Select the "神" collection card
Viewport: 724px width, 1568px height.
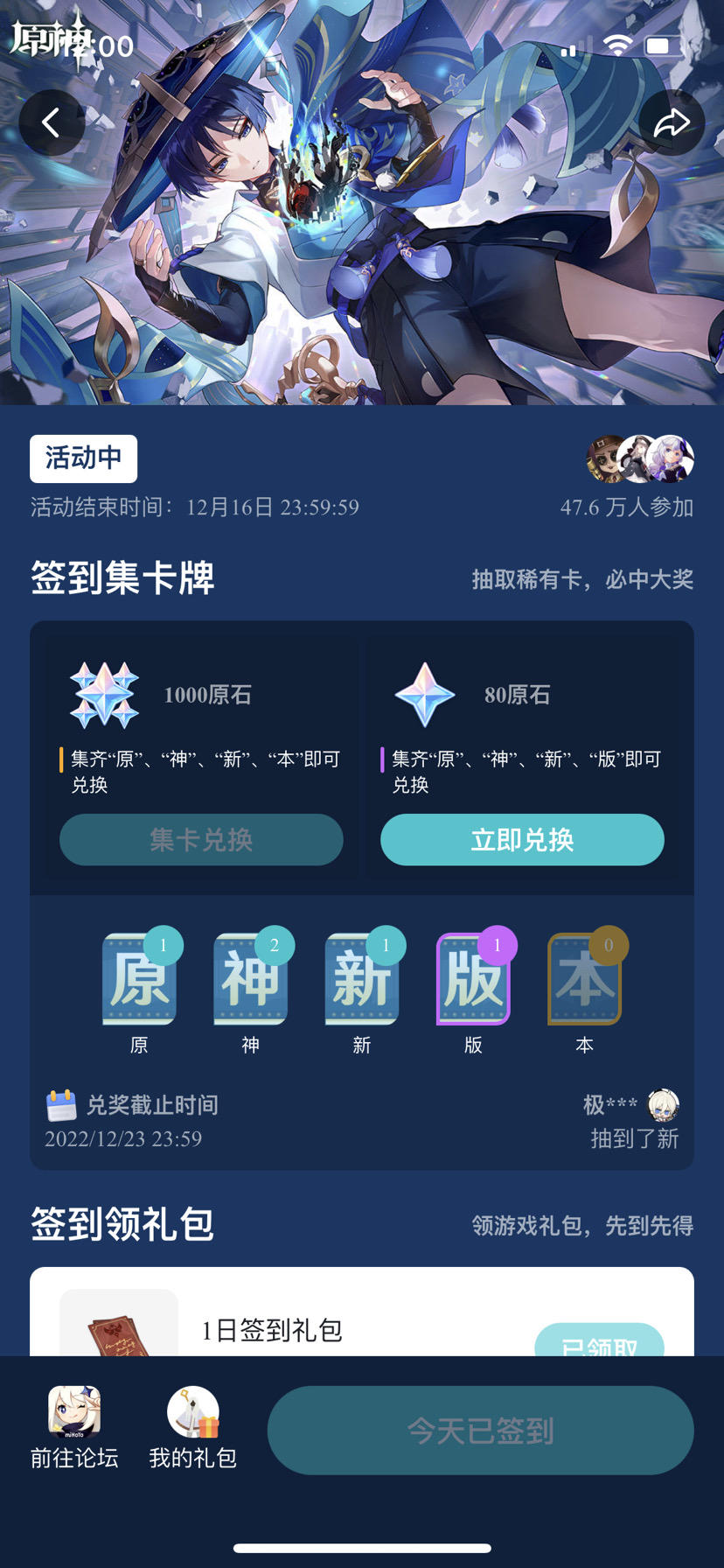point(250,978)
